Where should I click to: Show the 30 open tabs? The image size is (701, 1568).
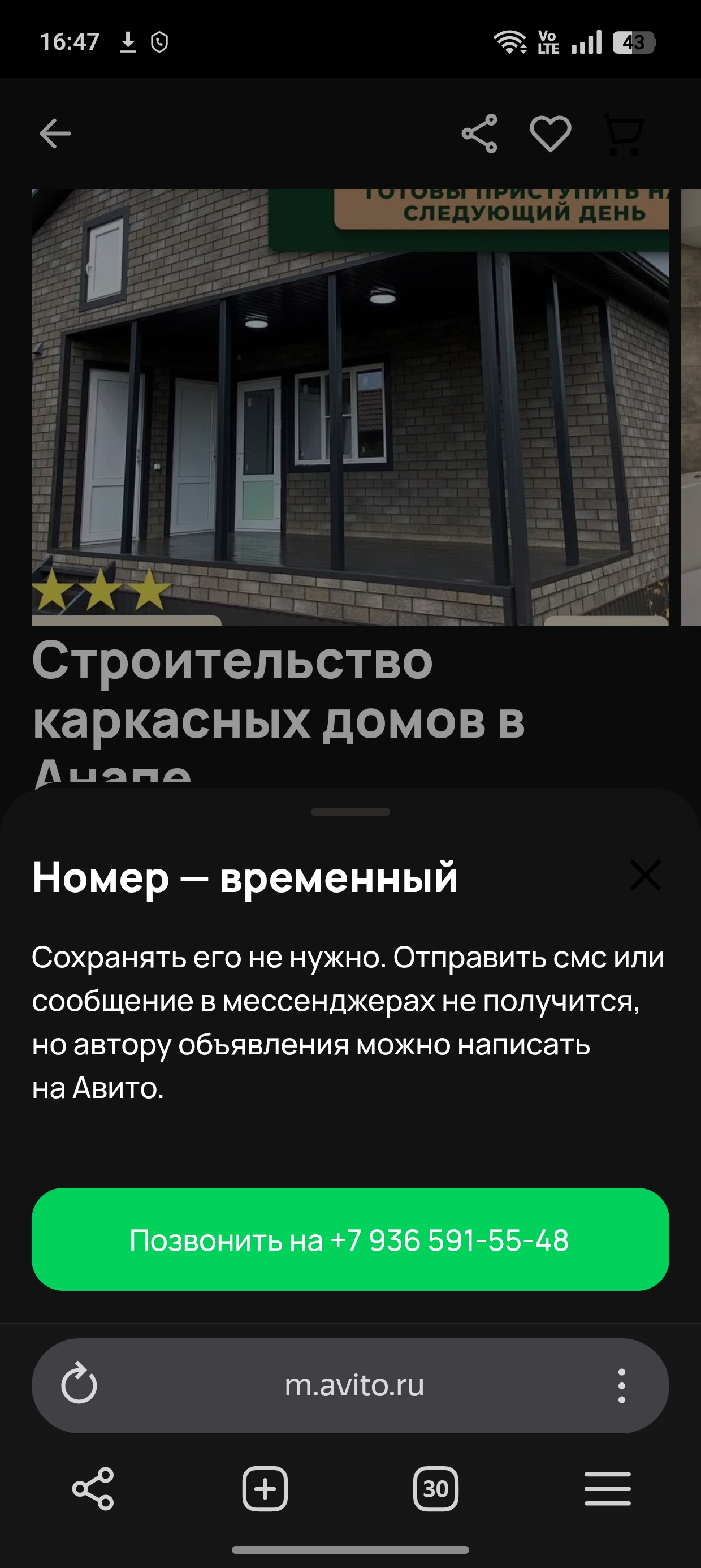point(436,1489)
